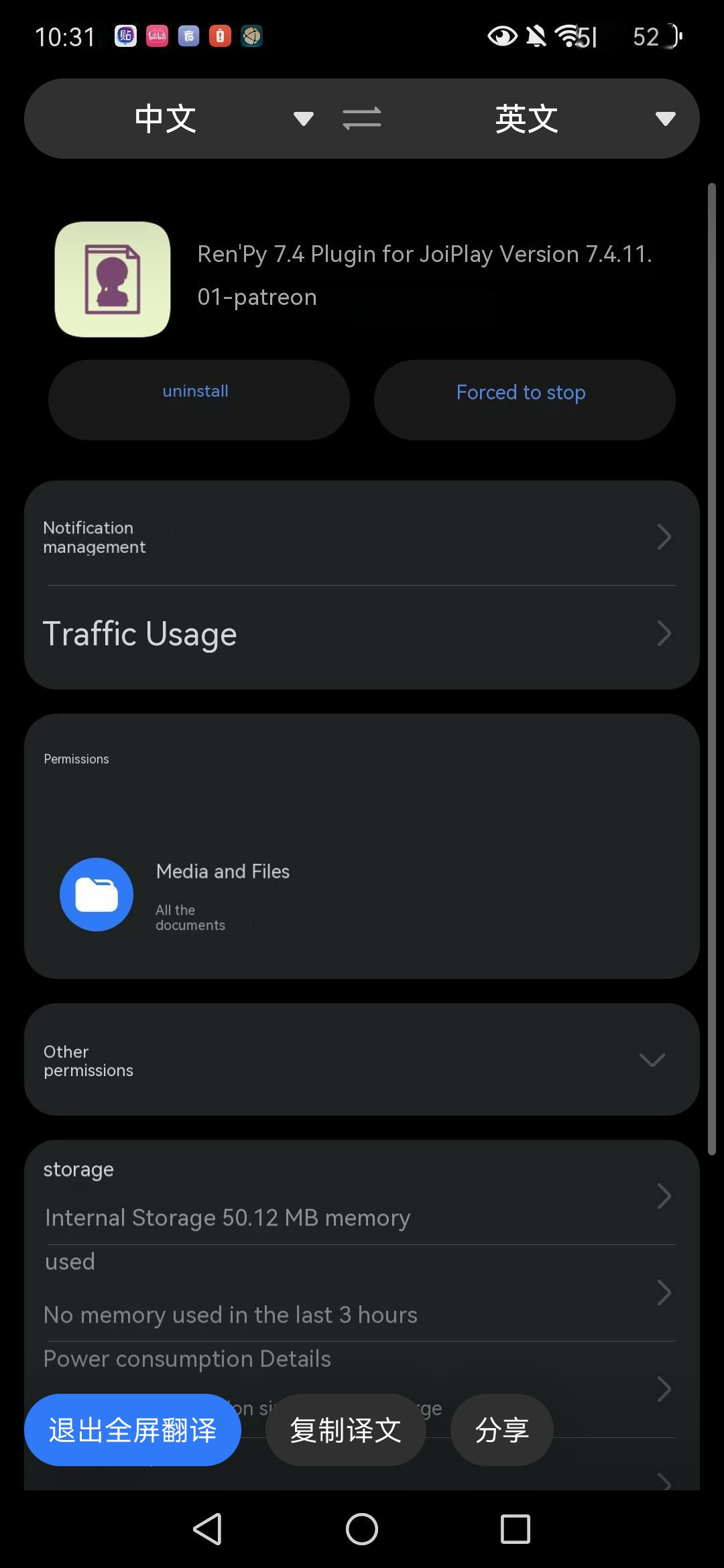Copy the translation with 复制译文
The height and width of the screenshot is (1568, 724).
click(346, 1429)
